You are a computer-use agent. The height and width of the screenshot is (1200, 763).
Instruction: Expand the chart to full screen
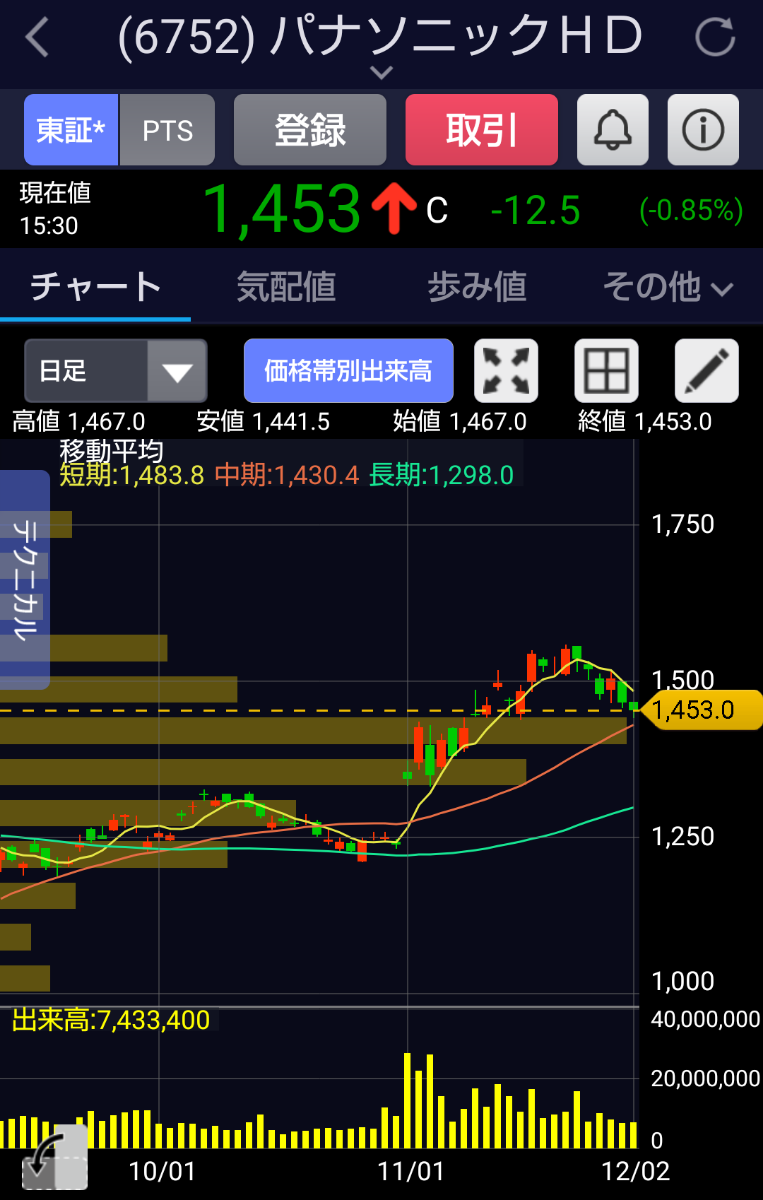click(506, 371)
